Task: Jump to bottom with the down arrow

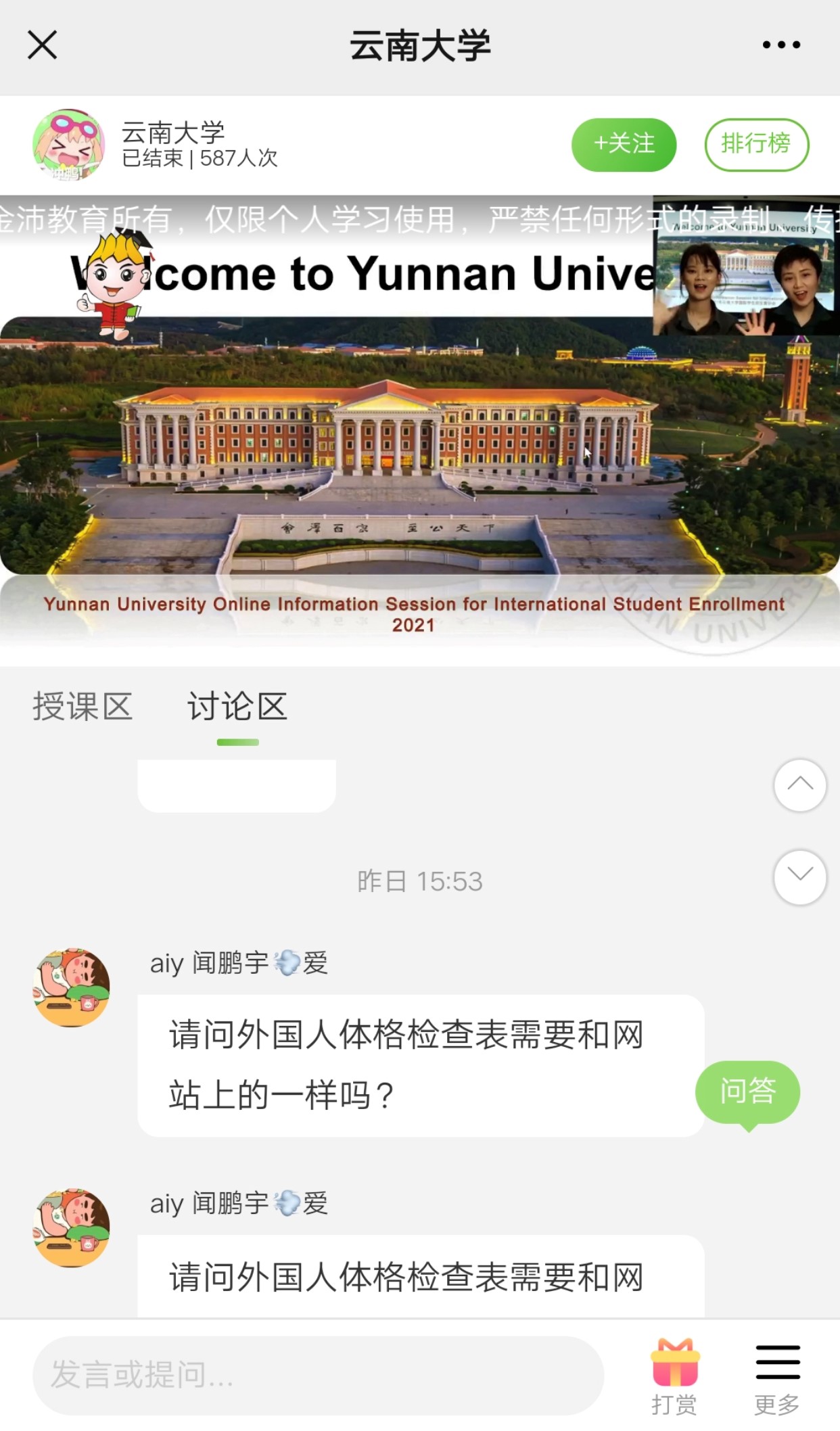Action: [x=799, y=876]
